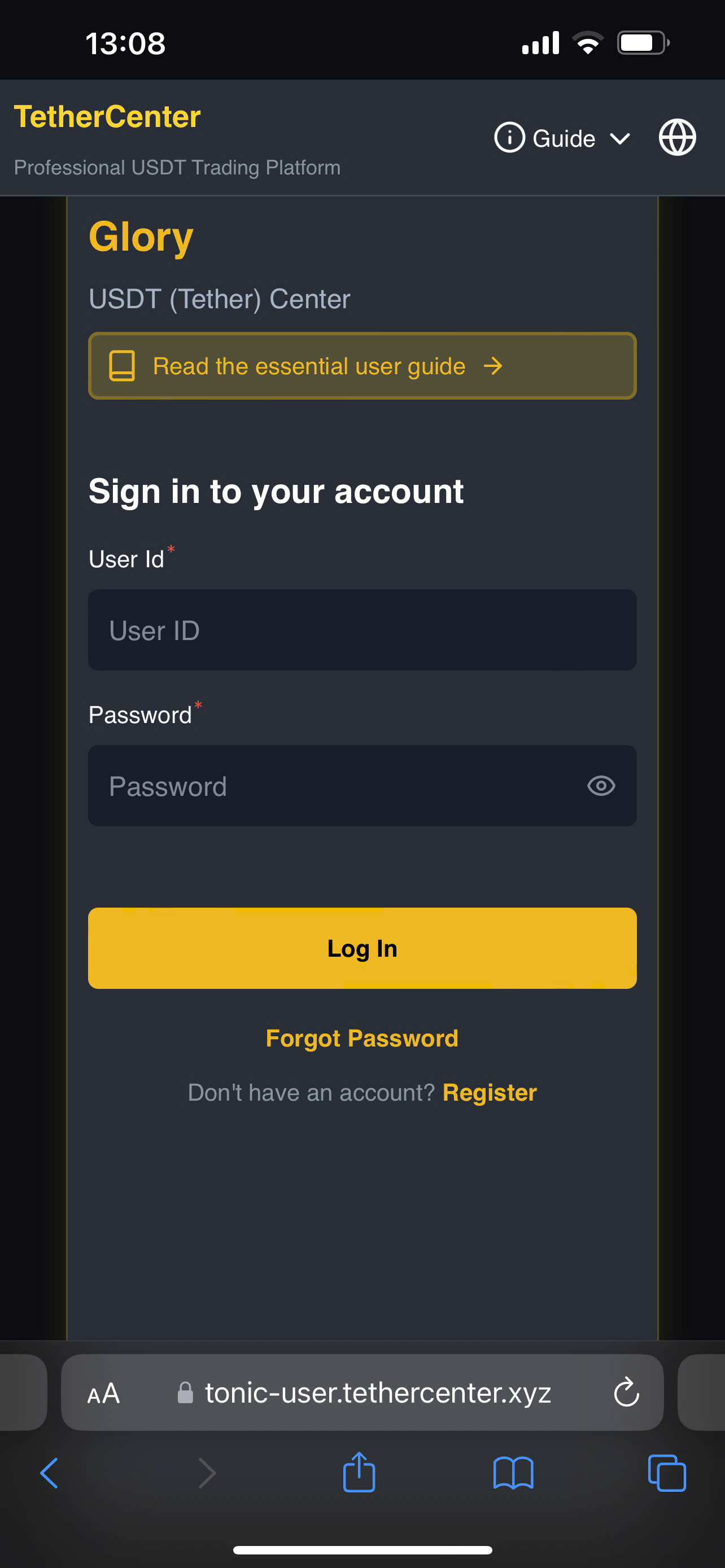Focus the User ID field

pos(362,630)
